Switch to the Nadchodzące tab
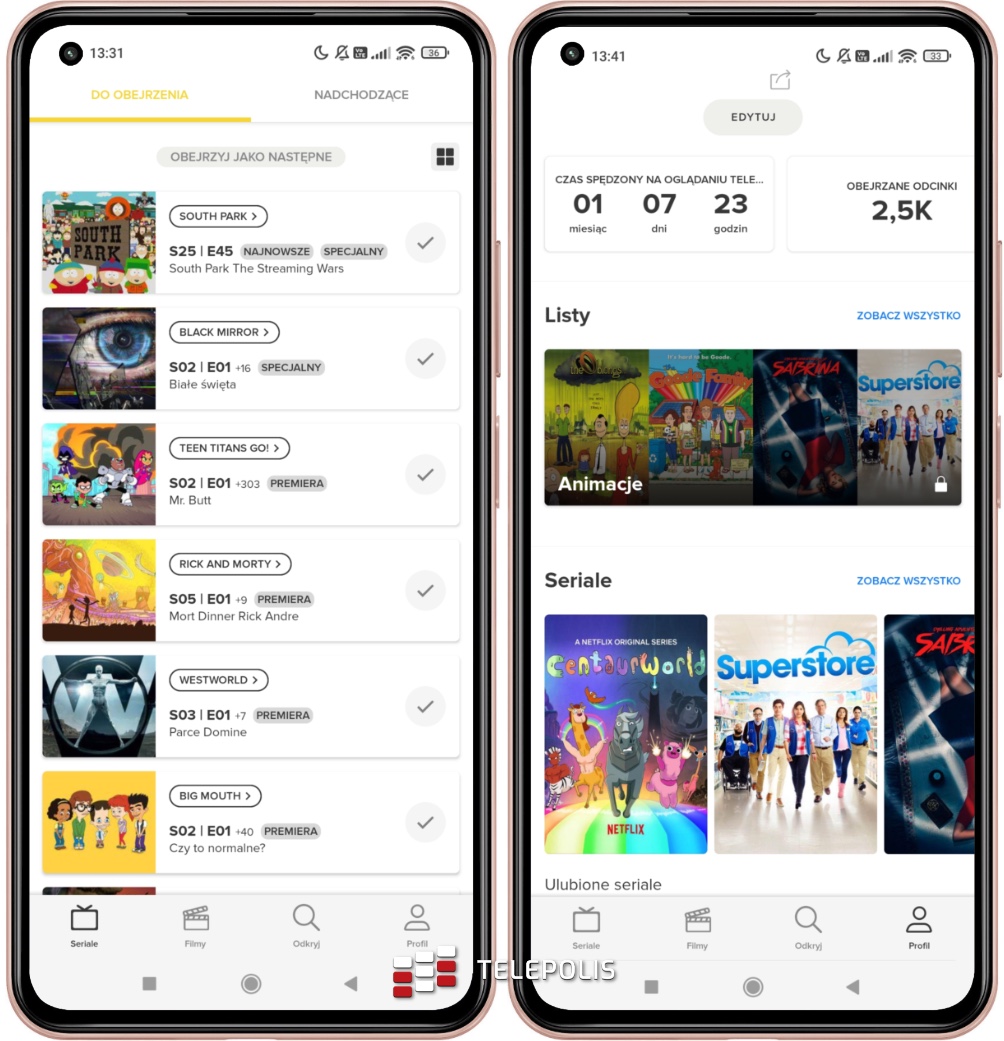Screen dimensions: 1004x1041 click(361, 95)
